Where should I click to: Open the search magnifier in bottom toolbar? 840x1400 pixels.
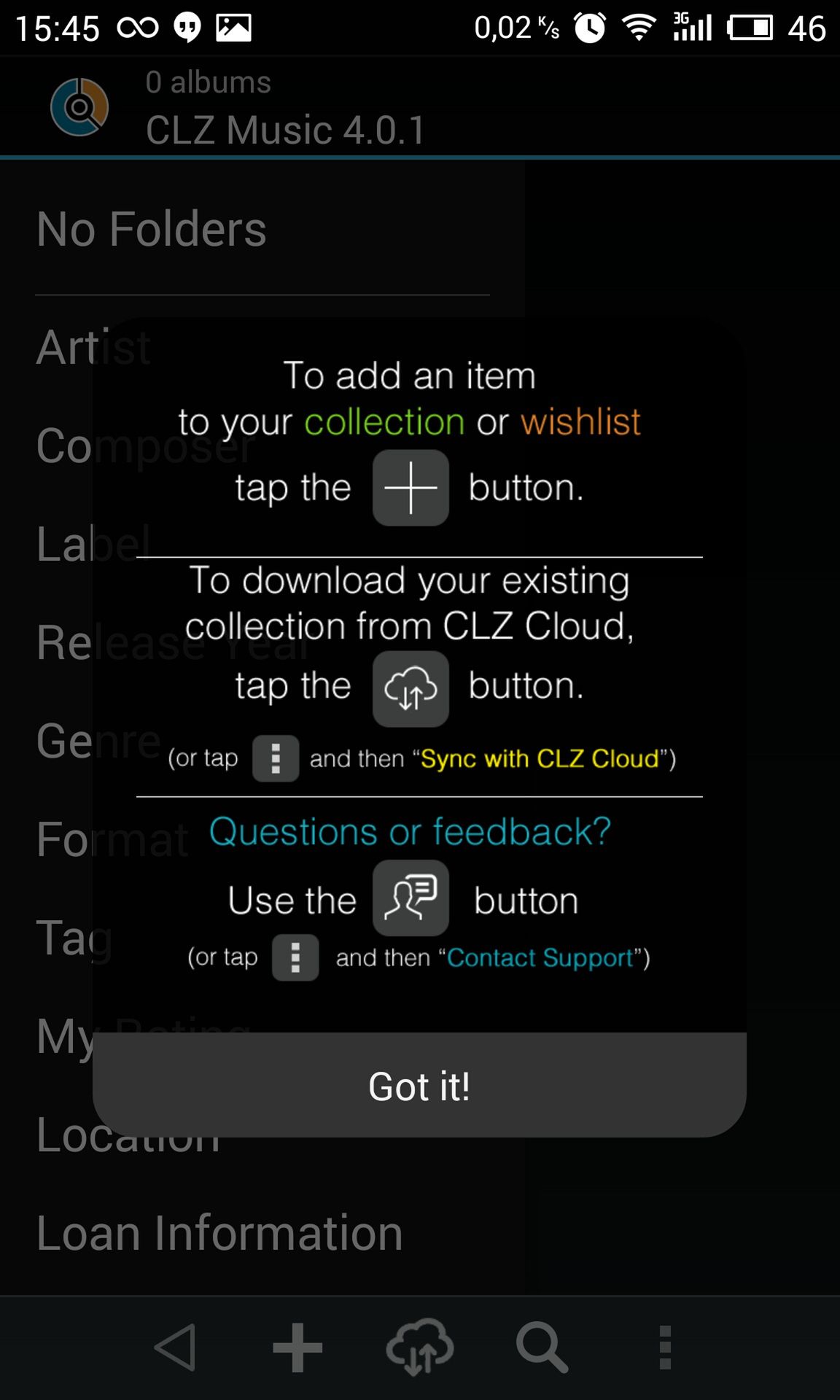coord(542,1347)
